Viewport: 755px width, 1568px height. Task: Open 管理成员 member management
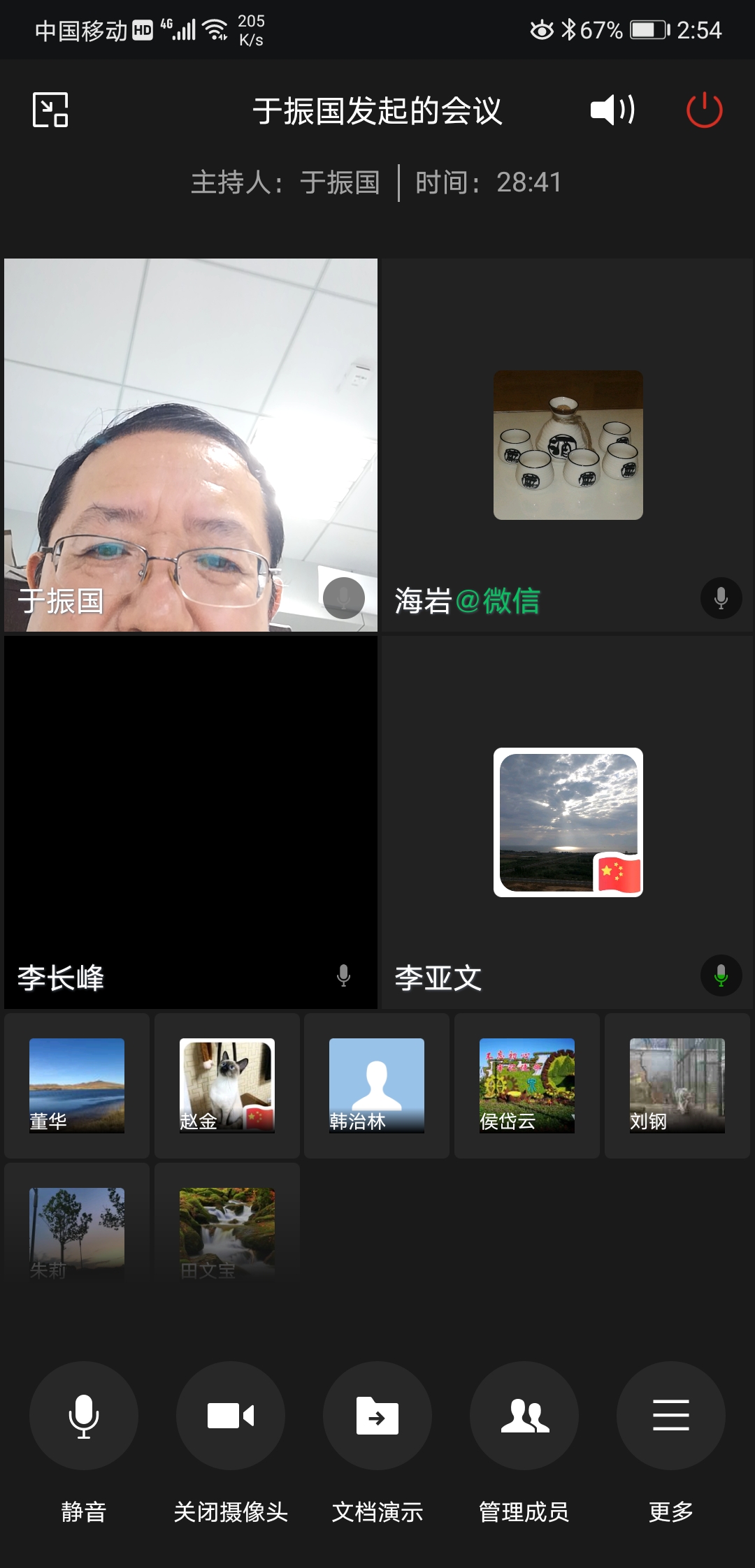pos(524,1416)
